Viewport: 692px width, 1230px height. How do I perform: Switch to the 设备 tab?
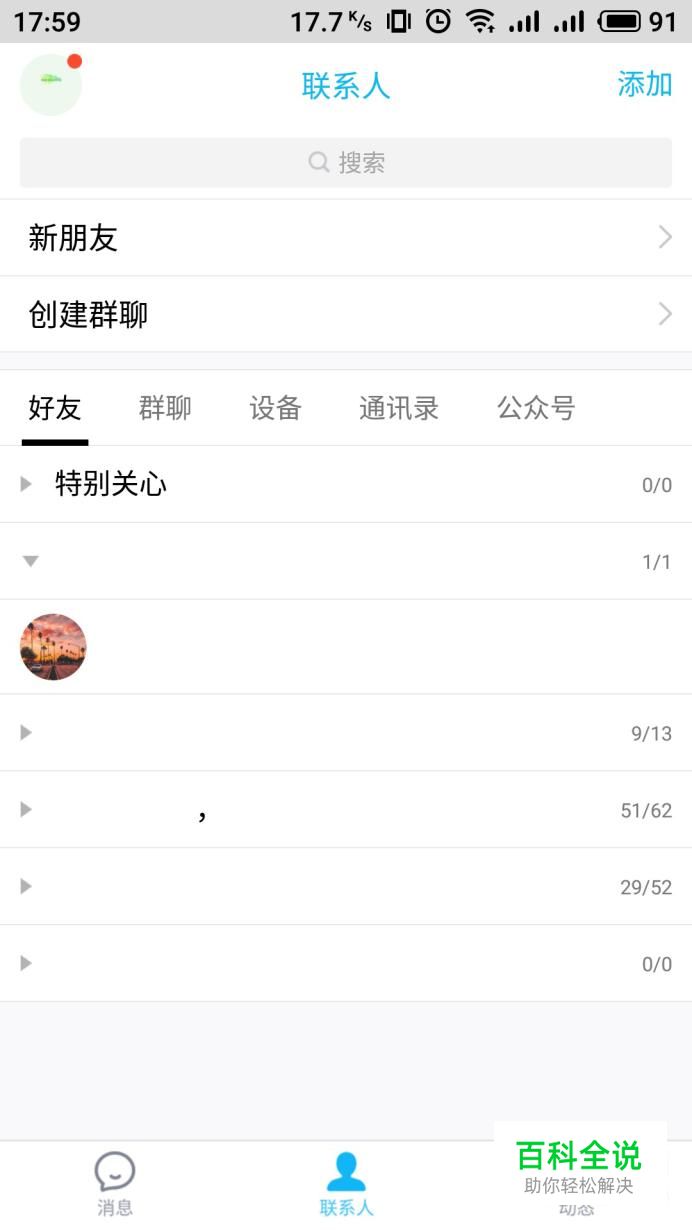275,408
